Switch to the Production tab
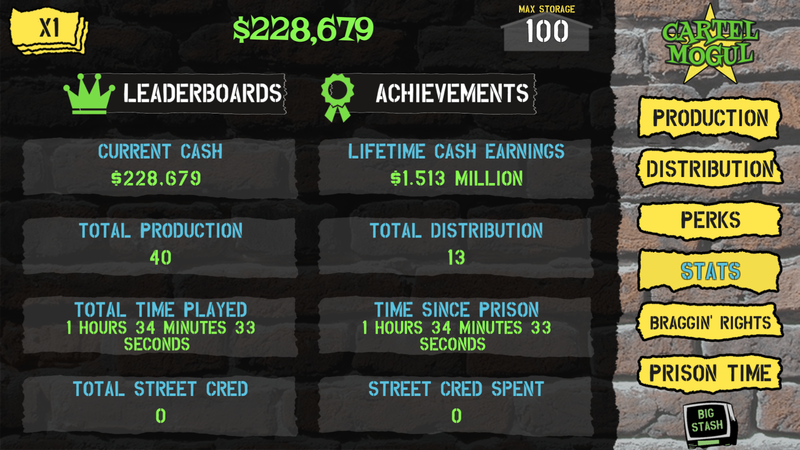800x450 pixels. click(709, 118)
